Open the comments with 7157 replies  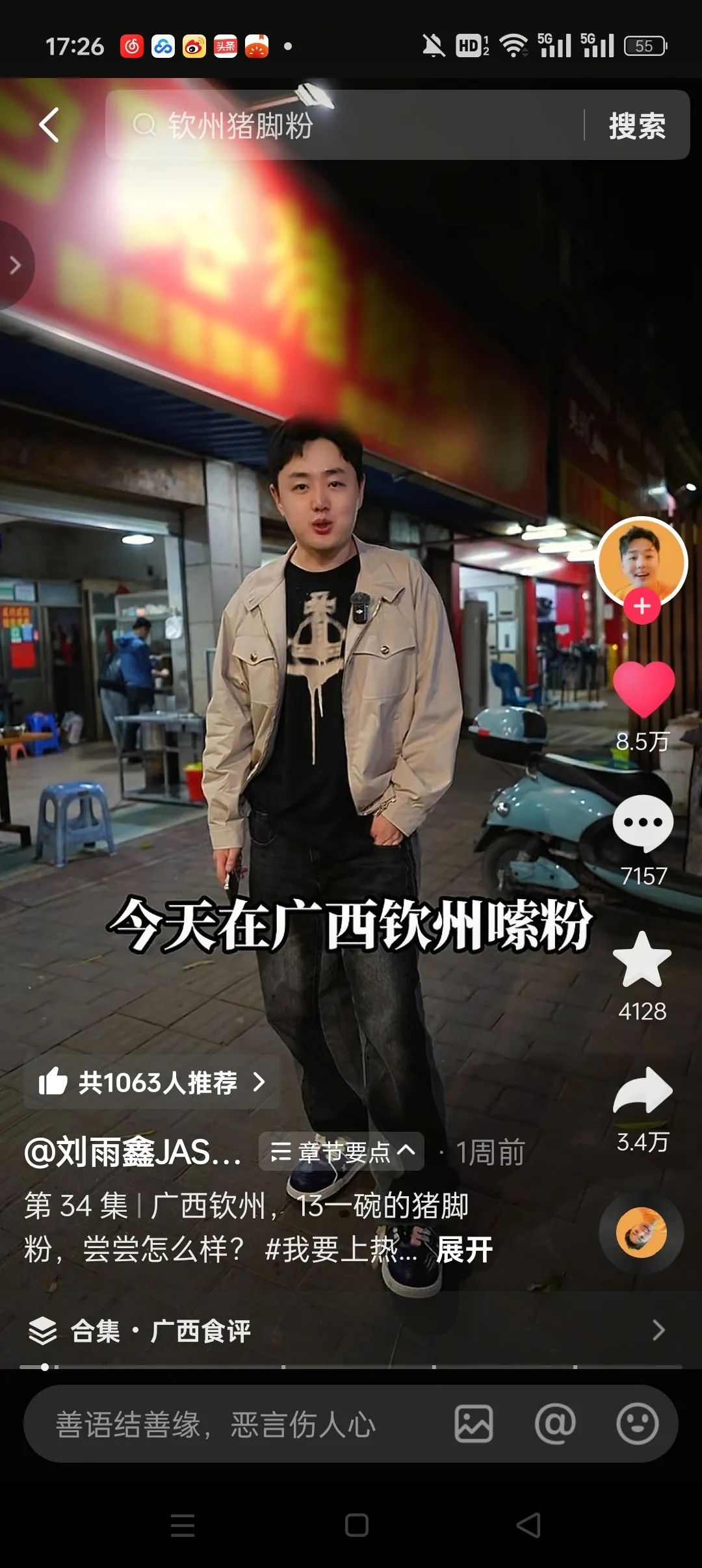(x=643, y=824)
